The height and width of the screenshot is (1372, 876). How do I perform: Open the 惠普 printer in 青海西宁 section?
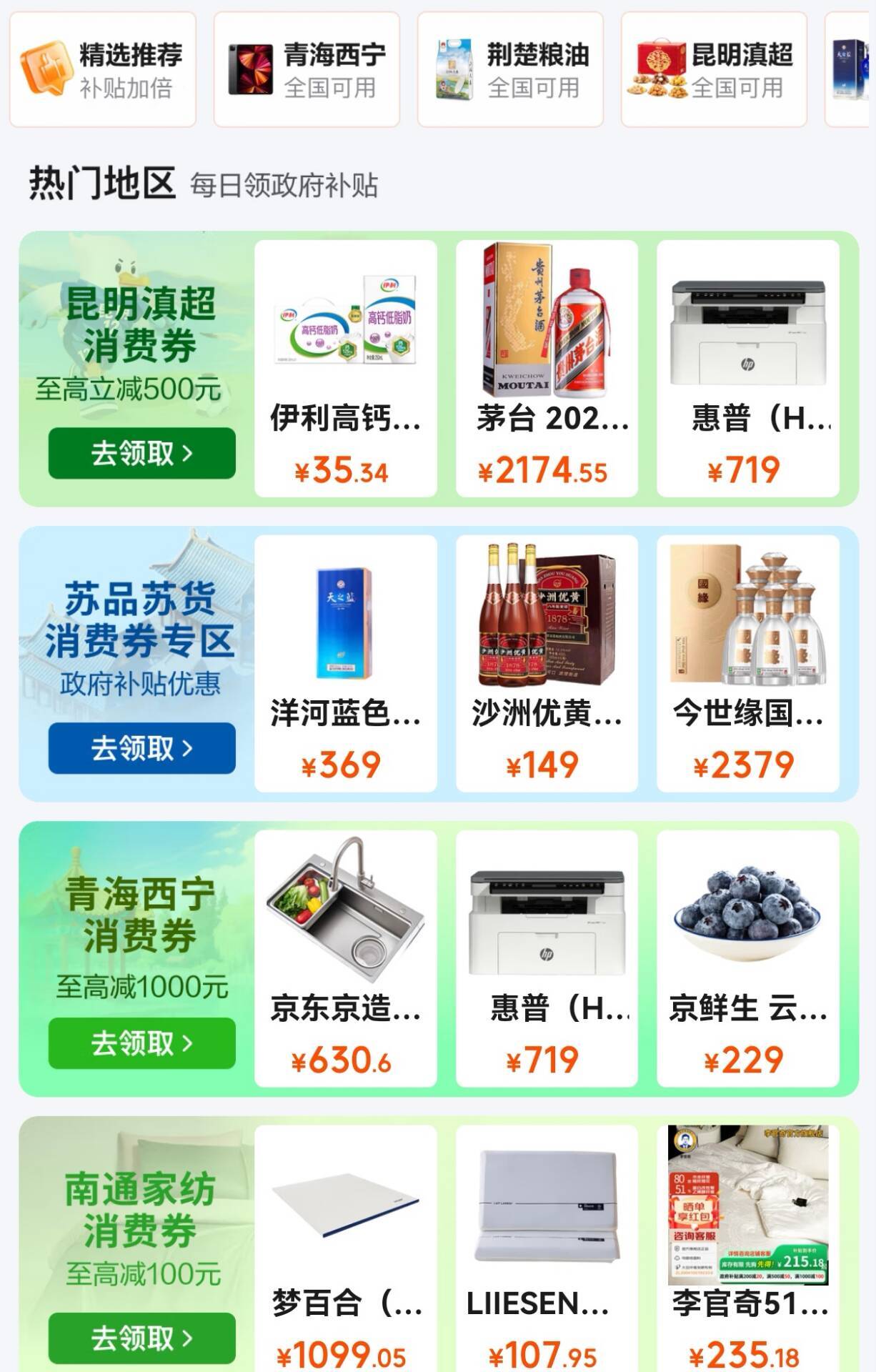tap(547, 958)
